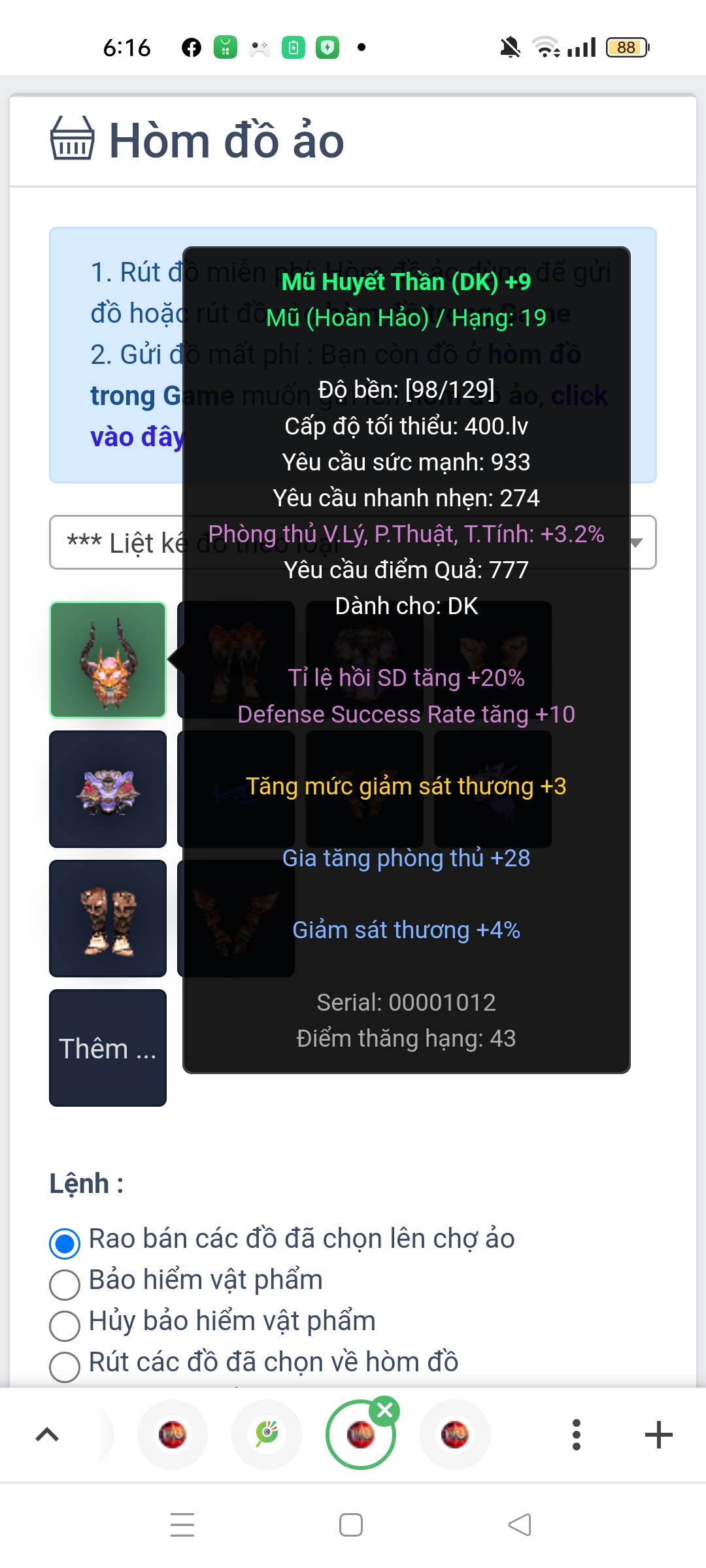The height and width of the screenshot is (1568, 706).
Task: Go to the home screen via system home
Action: point(351,1525)
